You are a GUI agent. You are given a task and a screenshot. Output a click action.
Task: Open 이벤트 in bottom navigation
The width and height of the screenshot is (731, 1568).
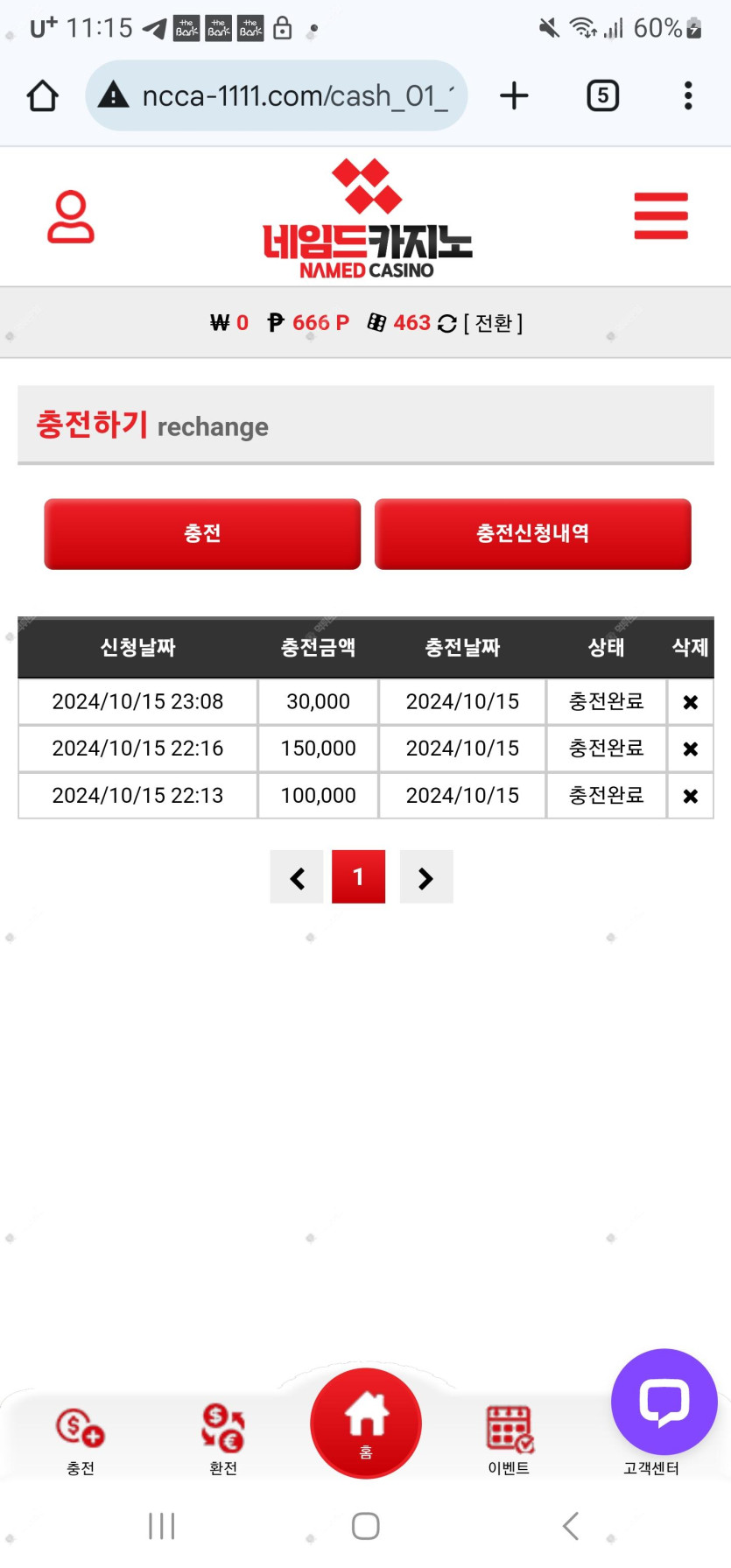509,1441
